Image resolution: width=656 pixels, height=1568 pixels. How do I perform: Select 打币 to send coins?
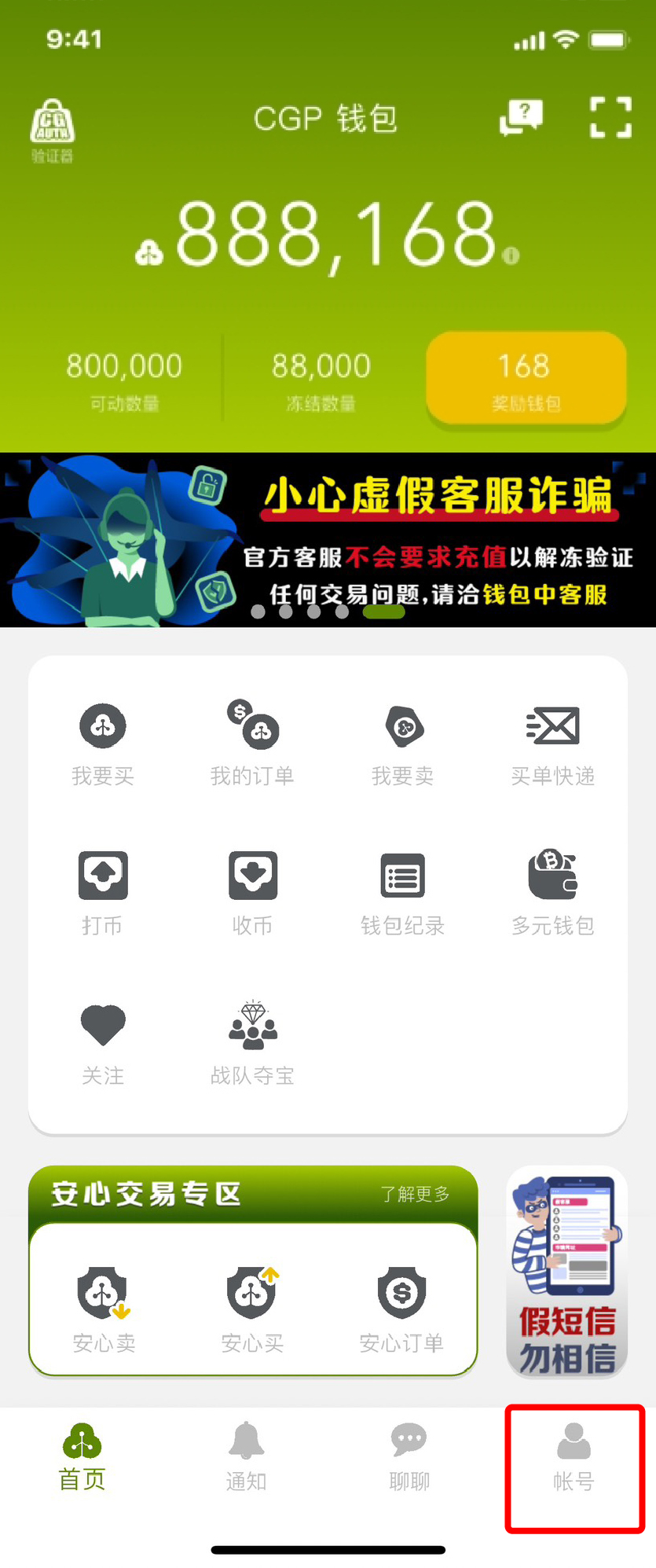pyautogui.click(x=103, y=892)
